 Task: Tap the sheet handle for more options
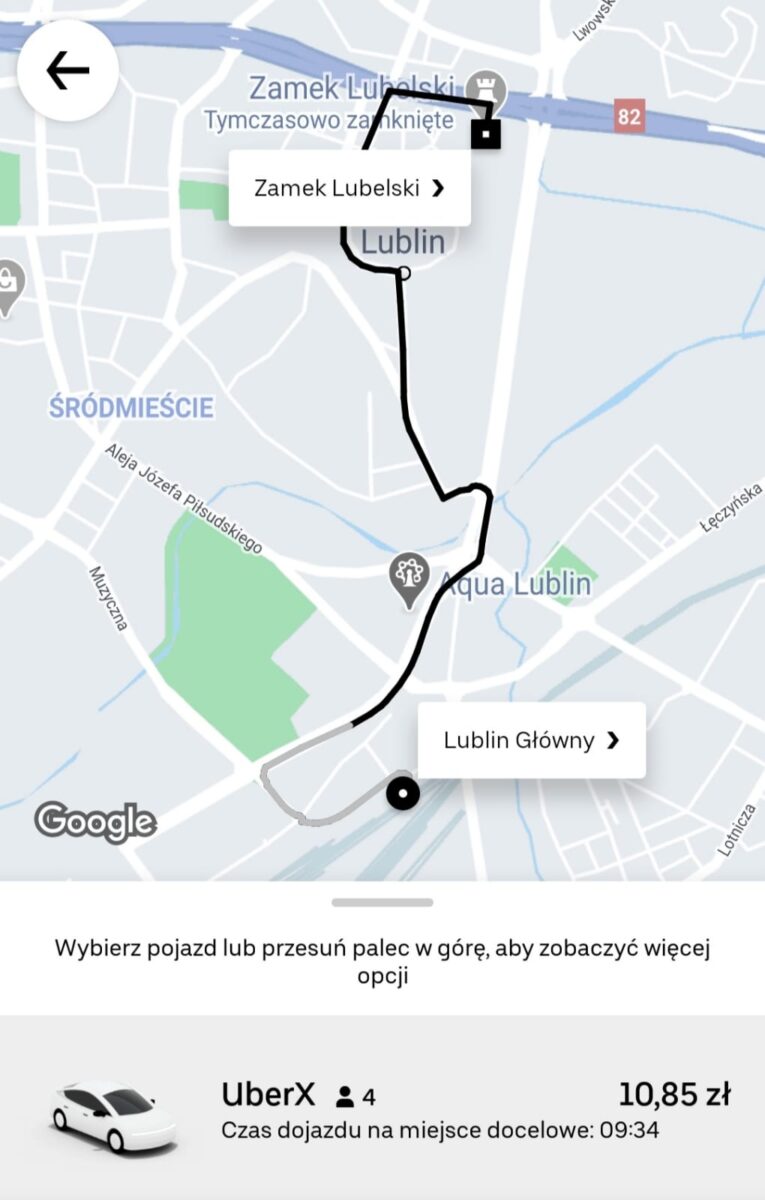(x=382, y=902)
